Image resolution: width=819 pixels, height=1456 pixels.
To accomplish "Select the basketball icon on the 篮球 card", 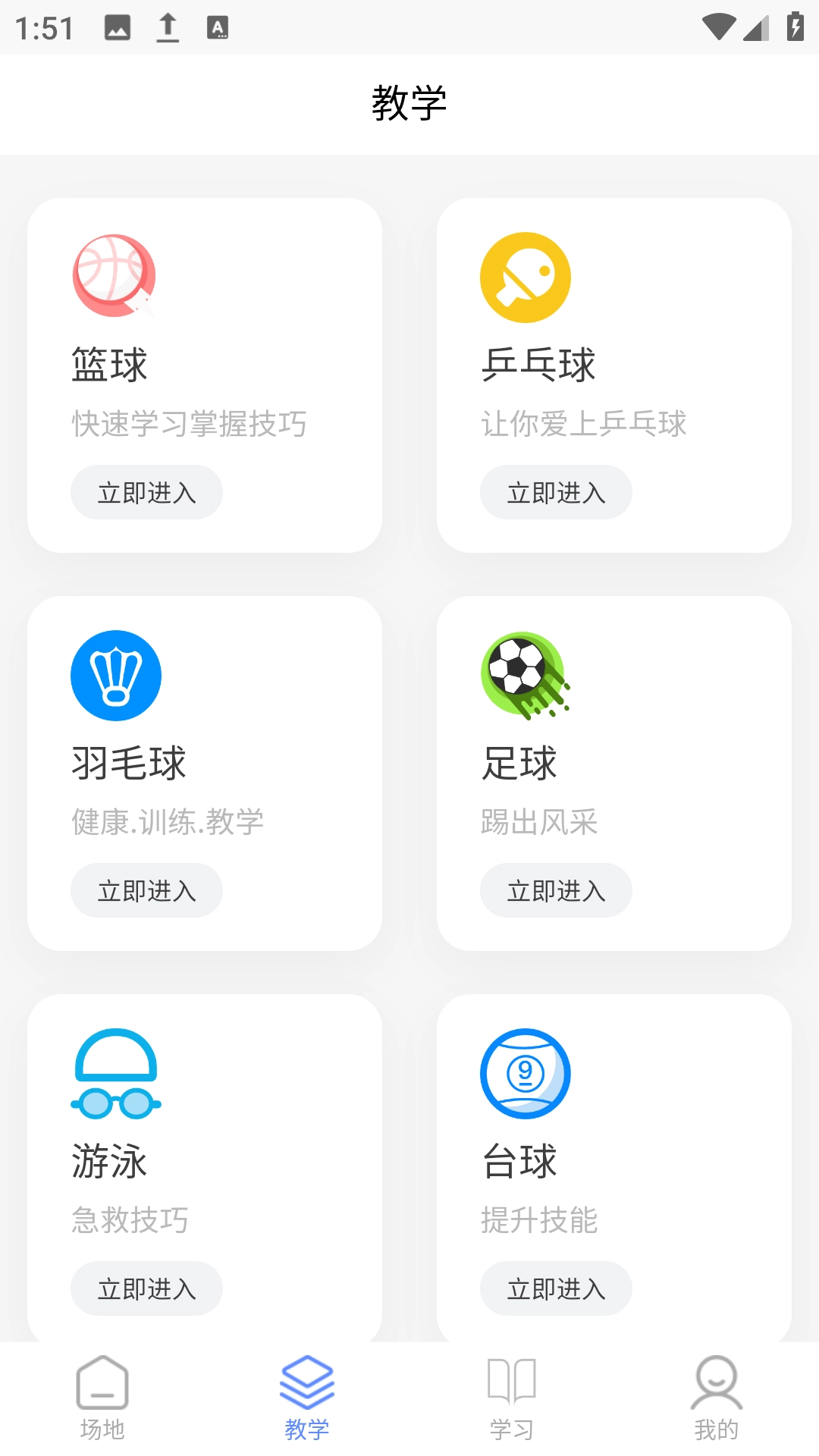I will click(114, 277).
